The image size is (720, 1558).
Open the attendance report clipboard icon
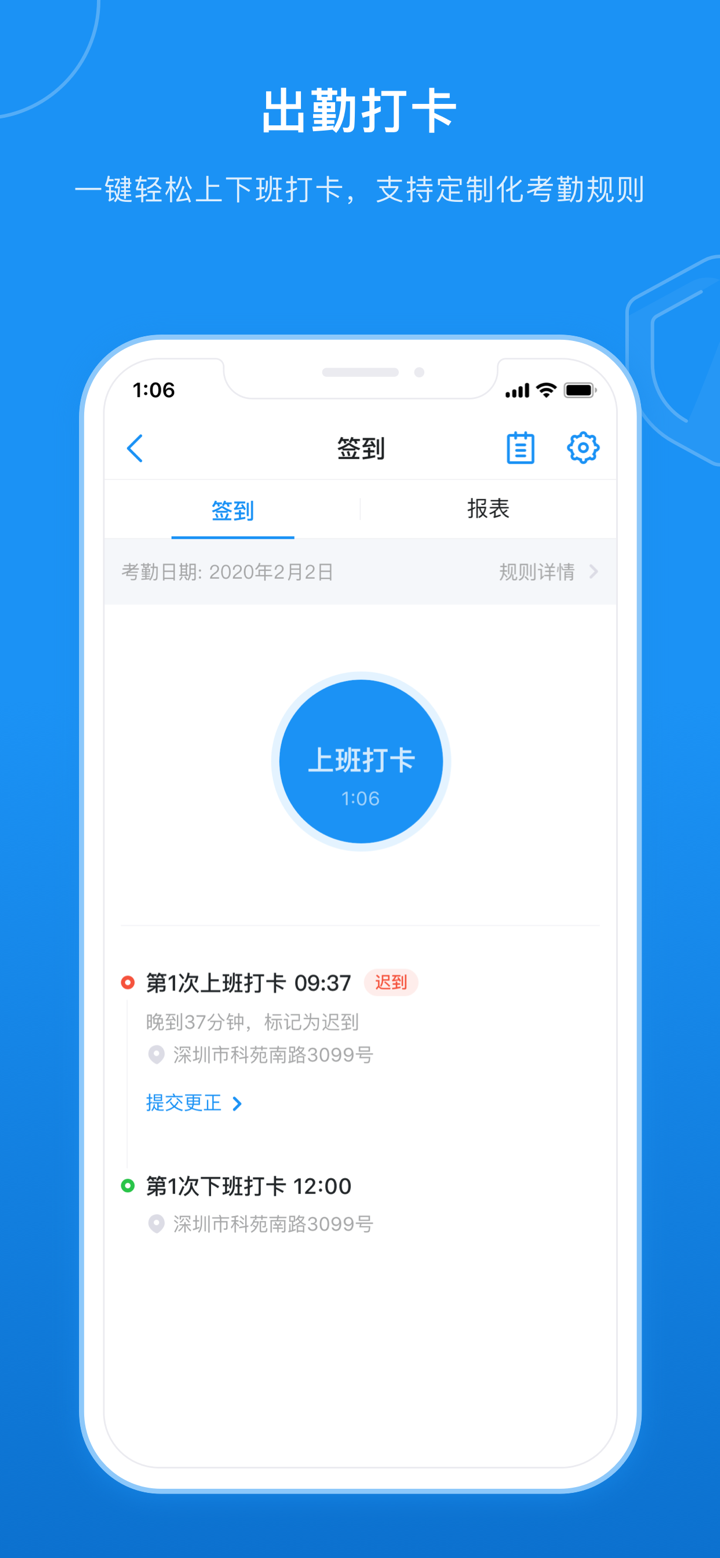pos(520,447)
